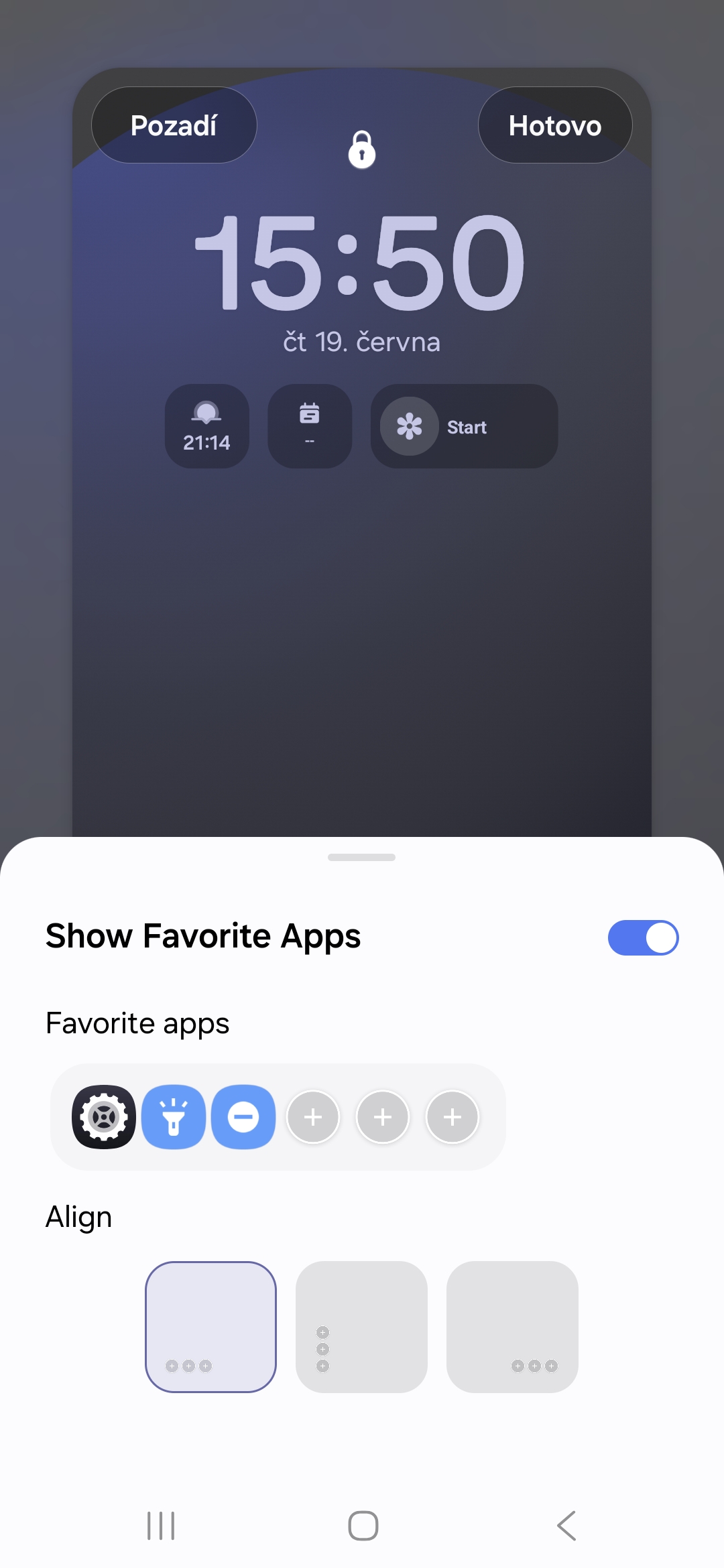Turn off Show Favorite Apps
724x1568 pixels.
point(643,937)
